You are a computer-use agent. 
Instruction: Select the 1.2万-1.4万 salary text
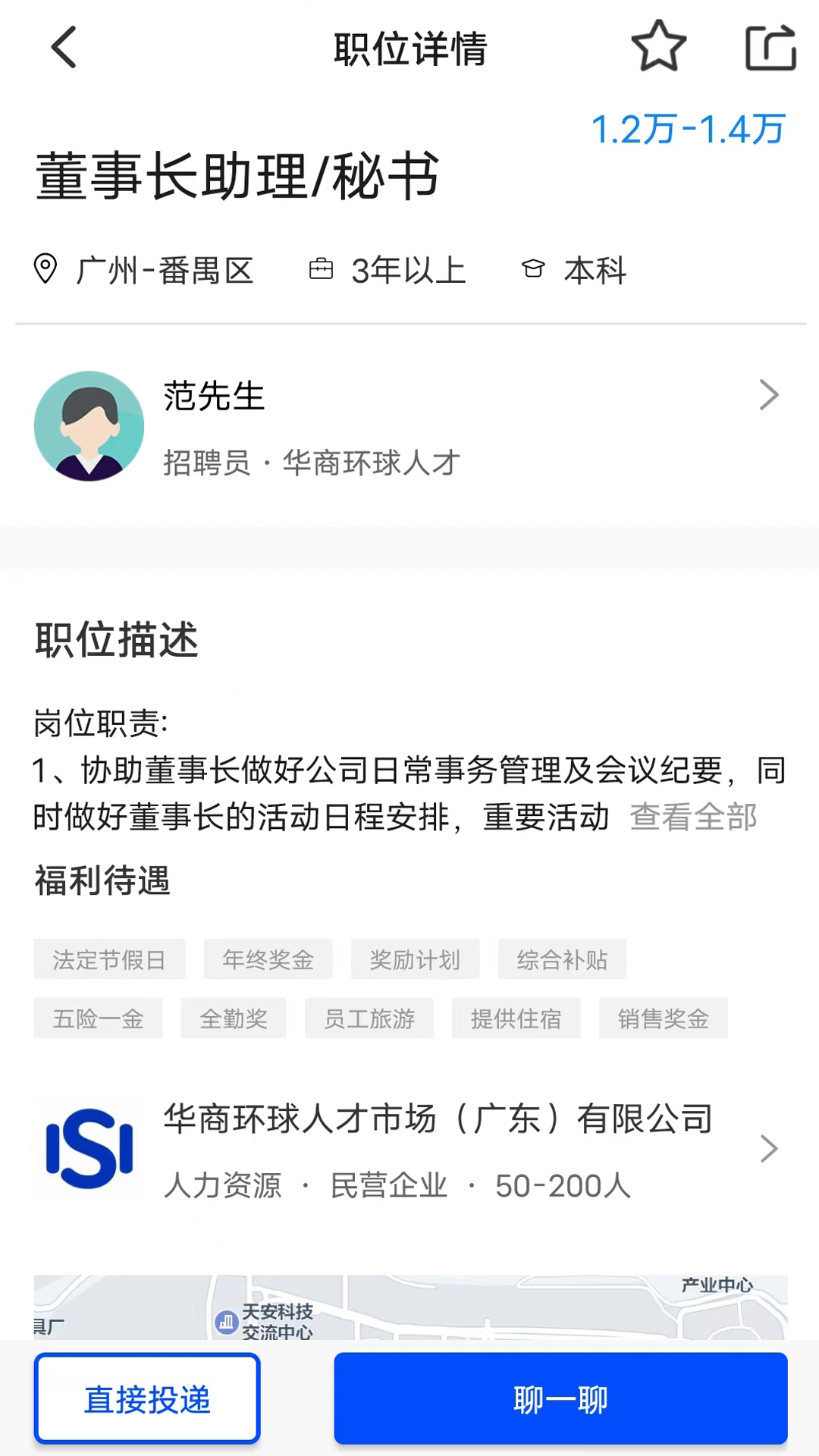(689, 129)
